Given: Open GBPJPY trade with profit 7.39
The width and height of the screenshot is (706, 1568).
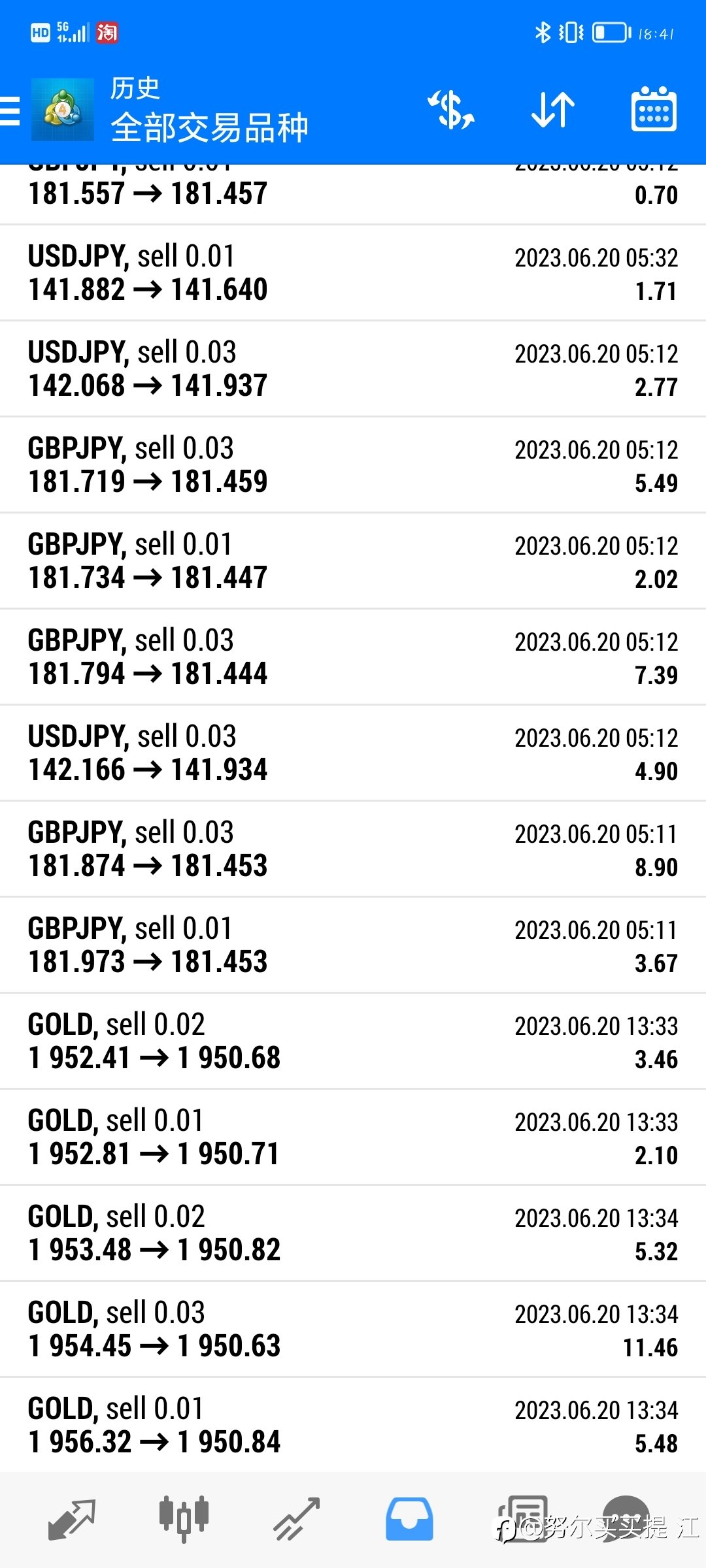Looking at the screenshot, I should (x=353, y=657).
